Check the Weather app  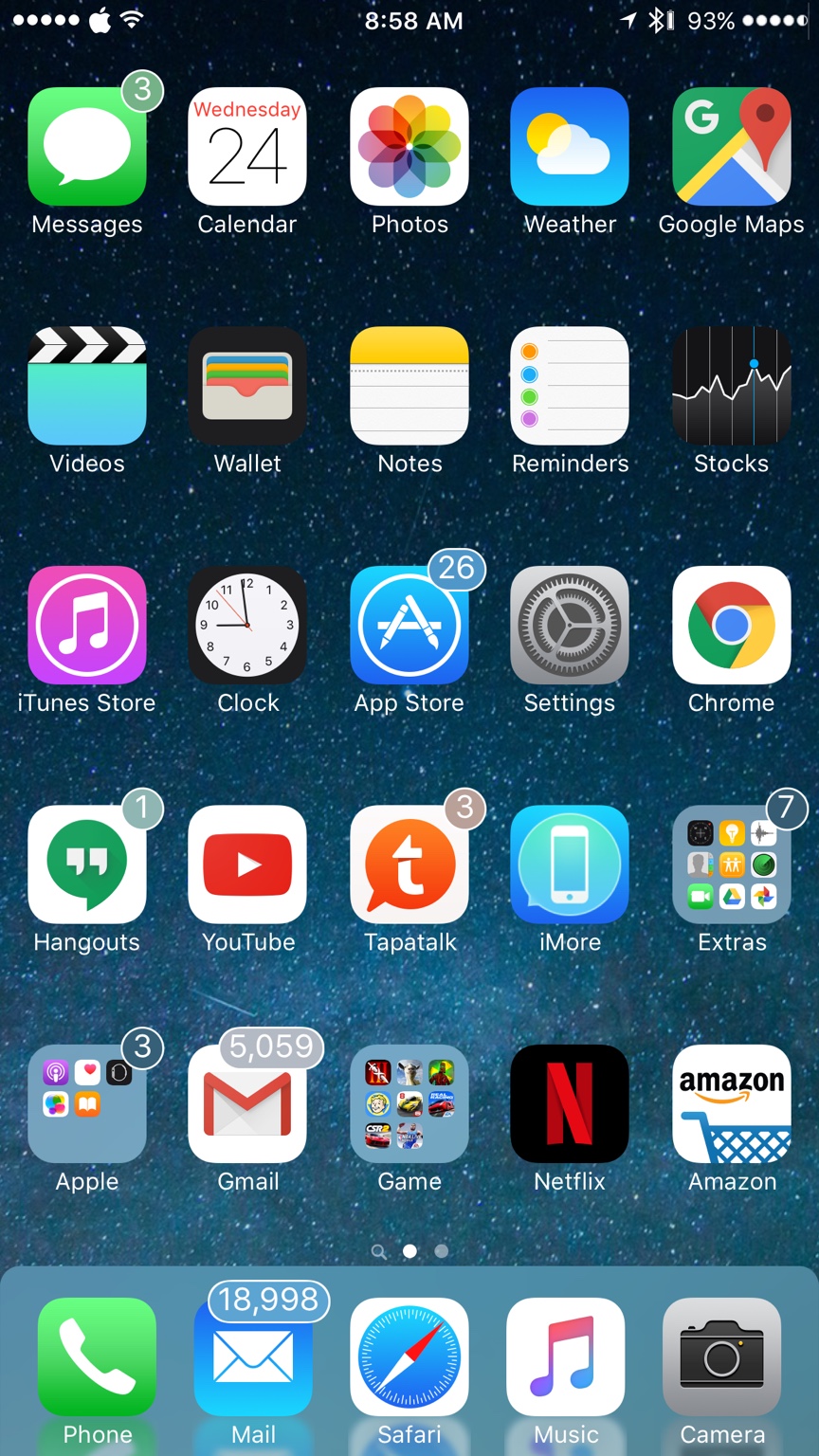tap(570, 147)
